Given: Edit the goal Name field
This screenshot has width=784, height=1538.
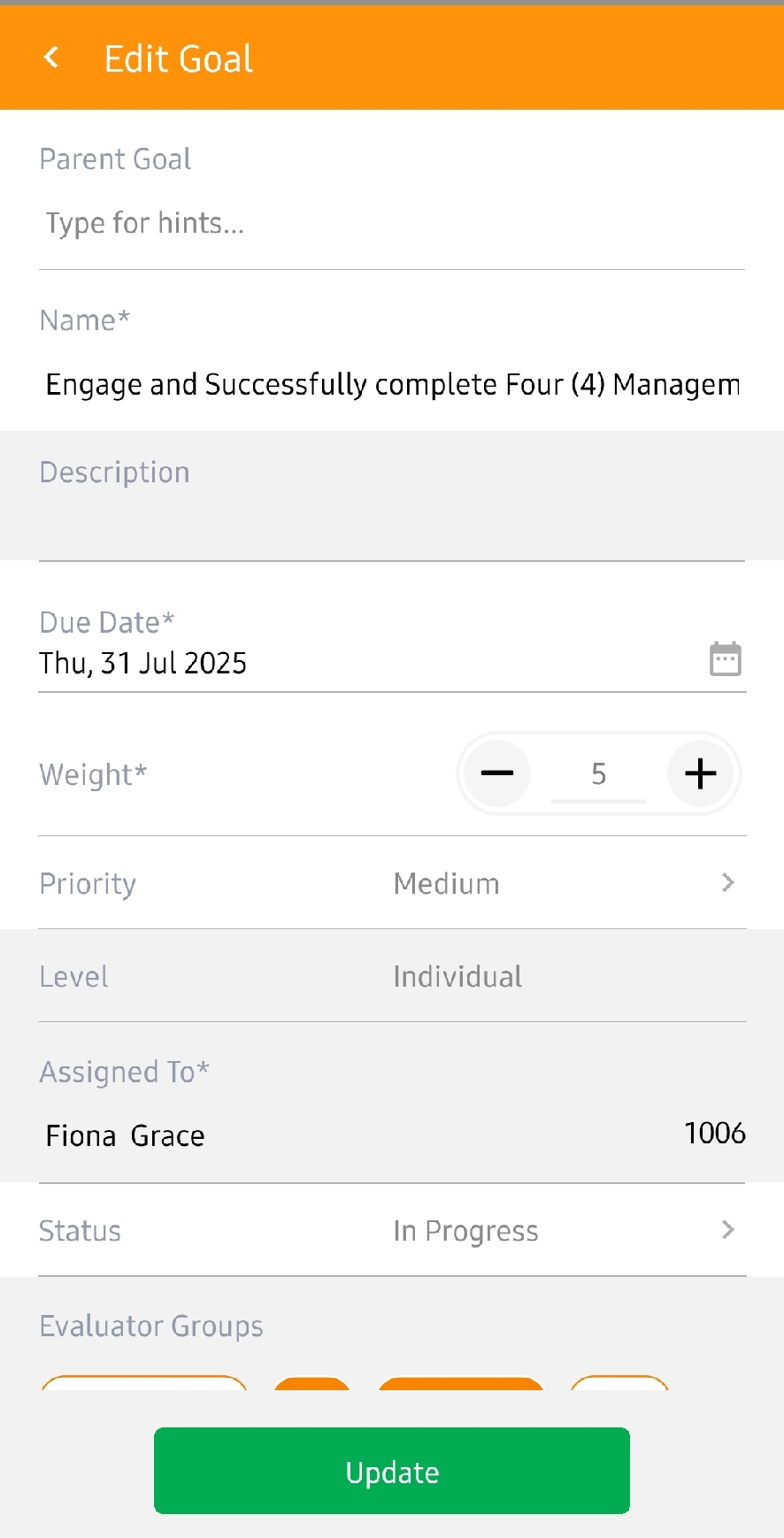Looking at the screenshot, I should click(x=392, y=384).
